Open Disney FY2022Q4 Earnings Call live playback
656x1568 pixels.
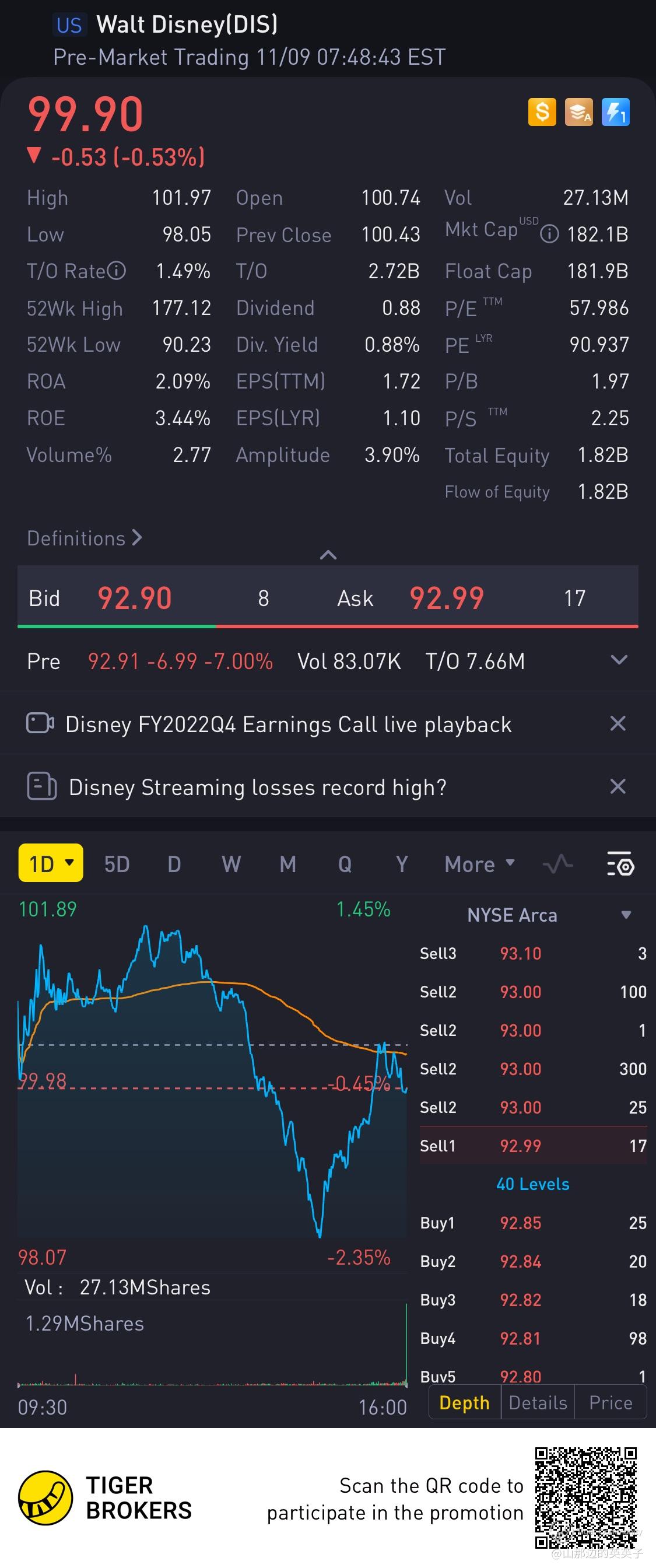pos(289,724)
